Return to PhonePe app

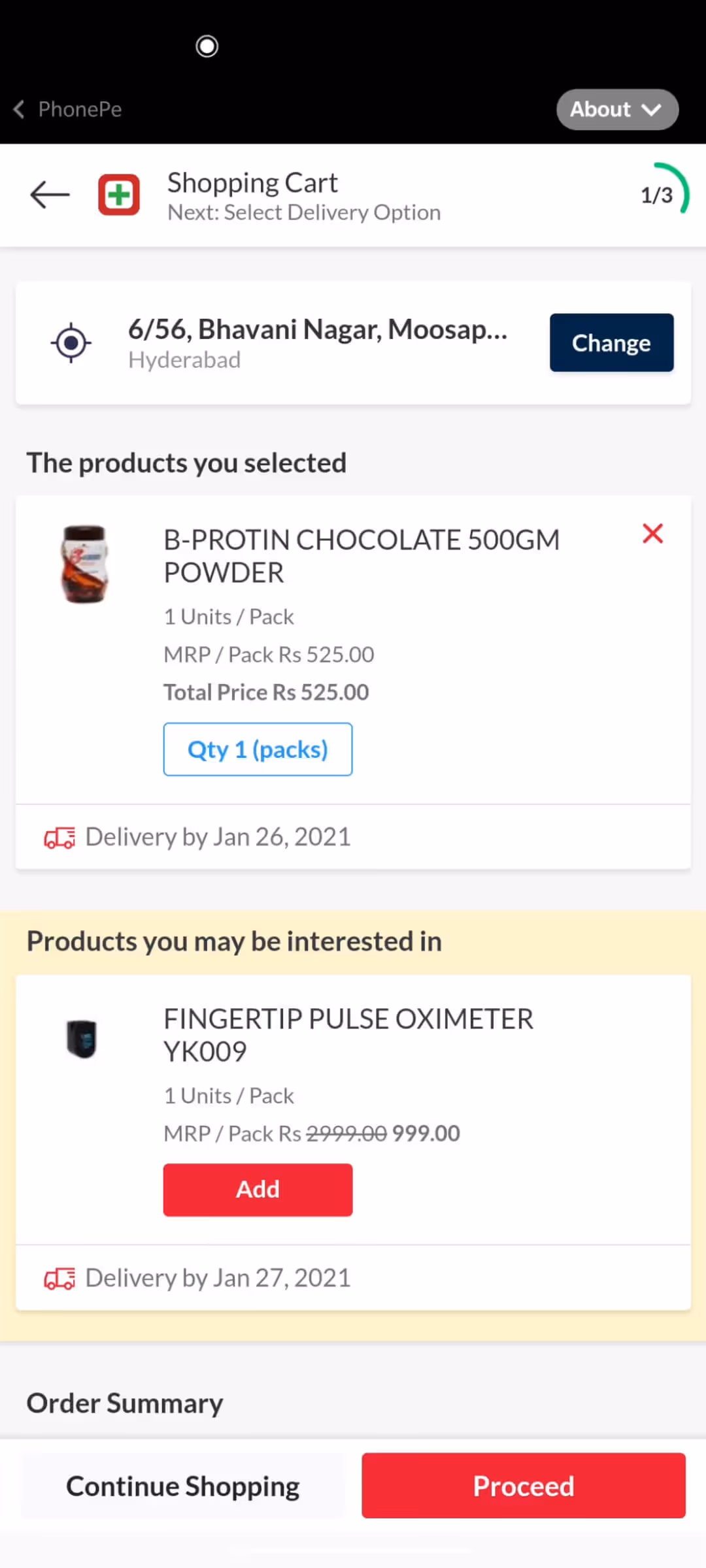(x=68, y=109)
